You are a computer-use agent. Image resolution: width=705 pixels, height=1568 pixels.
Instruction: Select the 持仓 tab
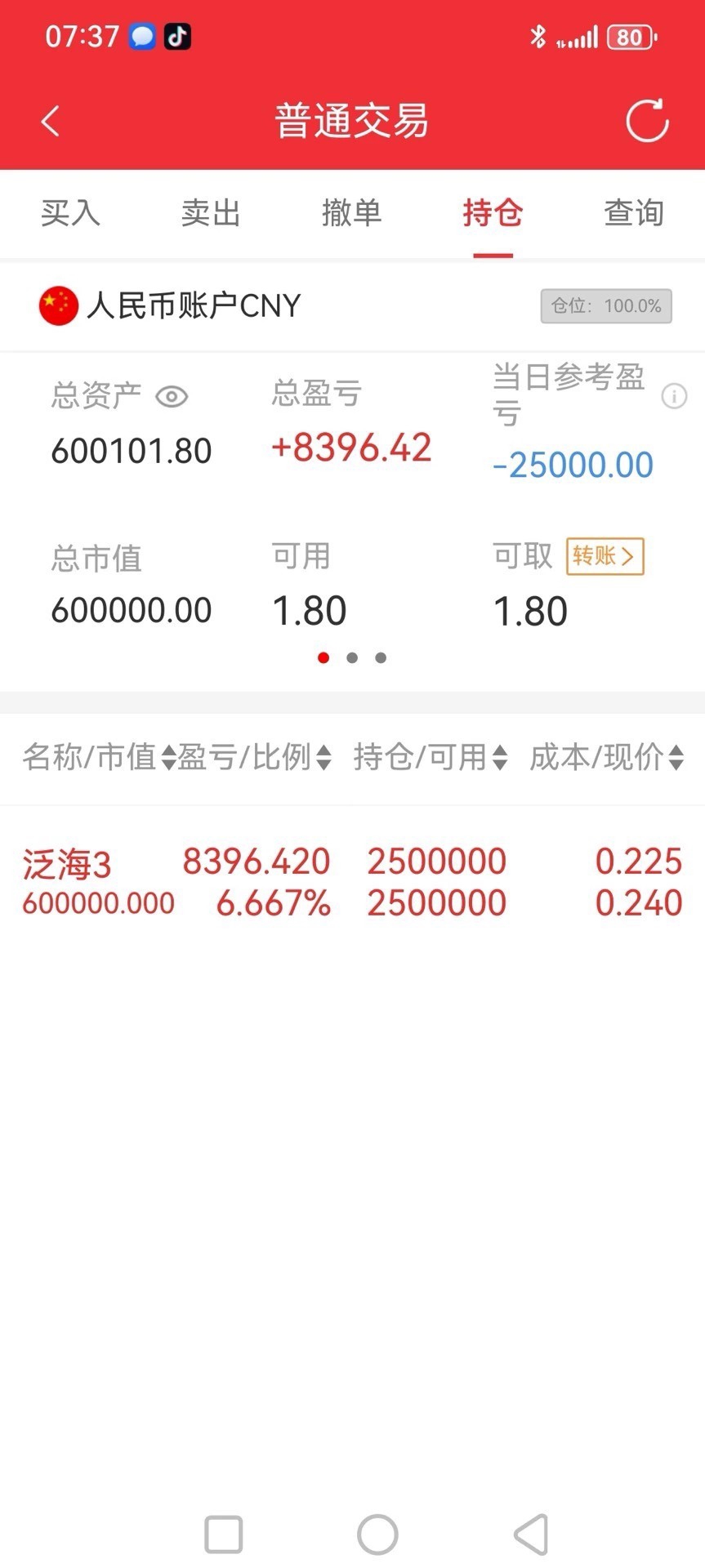pyautogui.click(x=493, y=213)
